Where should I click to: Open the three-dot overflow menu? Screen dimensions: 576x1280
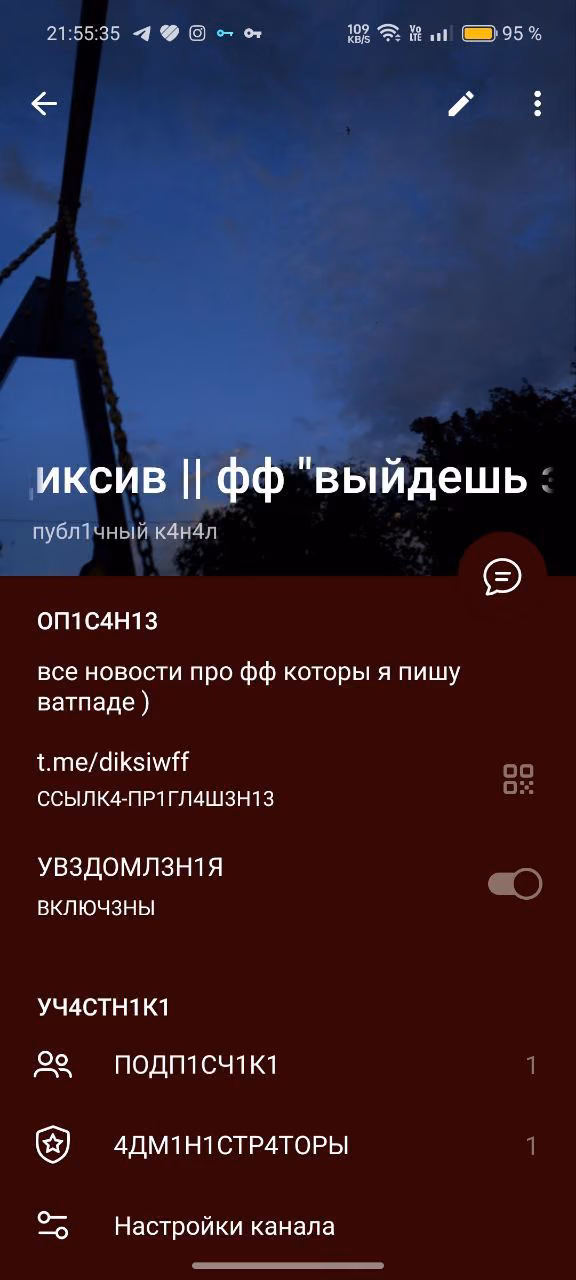point(538,104)
